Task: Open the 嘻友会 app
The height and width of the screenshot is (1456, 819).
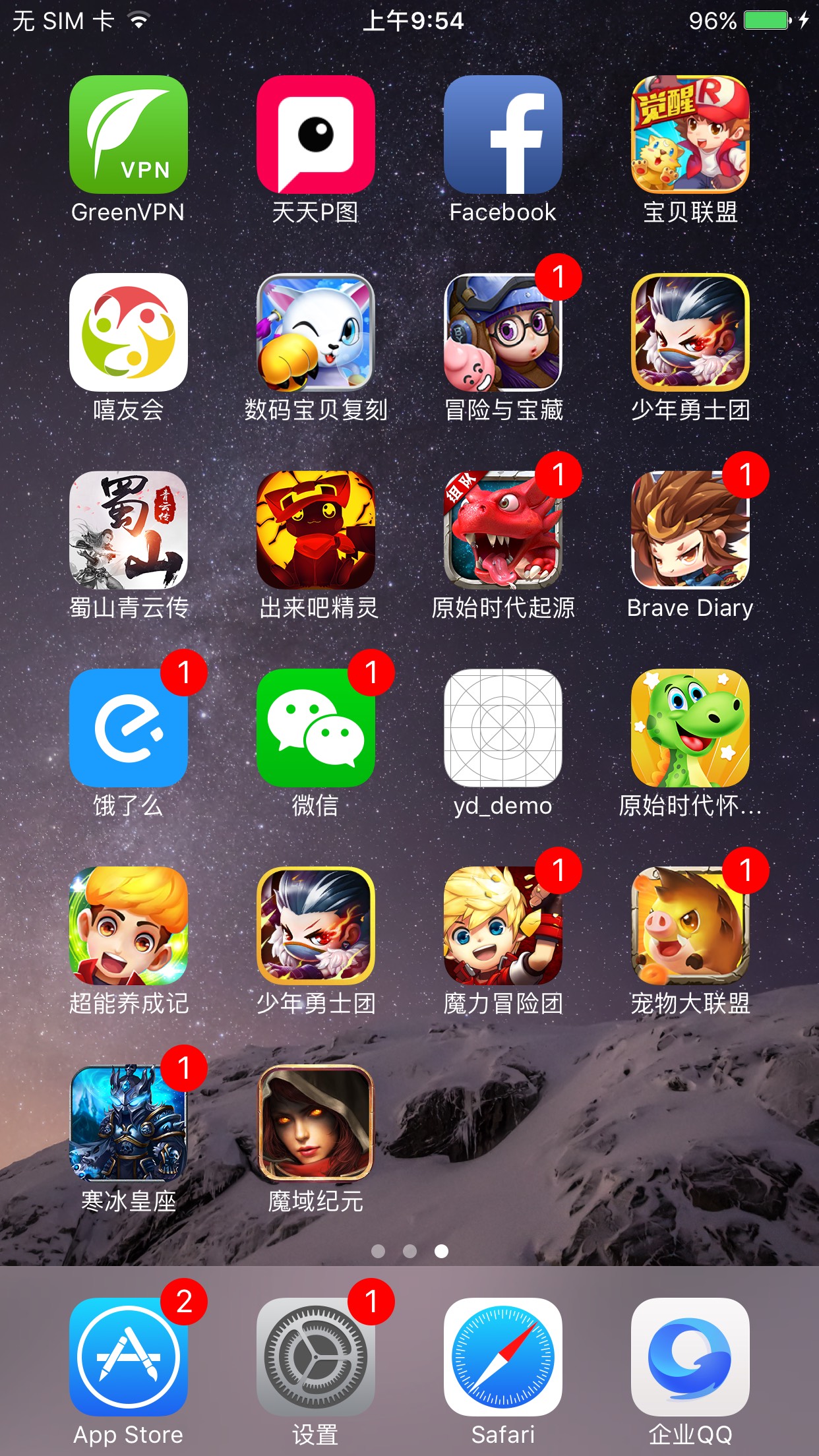Action: (x=129, y=332)
